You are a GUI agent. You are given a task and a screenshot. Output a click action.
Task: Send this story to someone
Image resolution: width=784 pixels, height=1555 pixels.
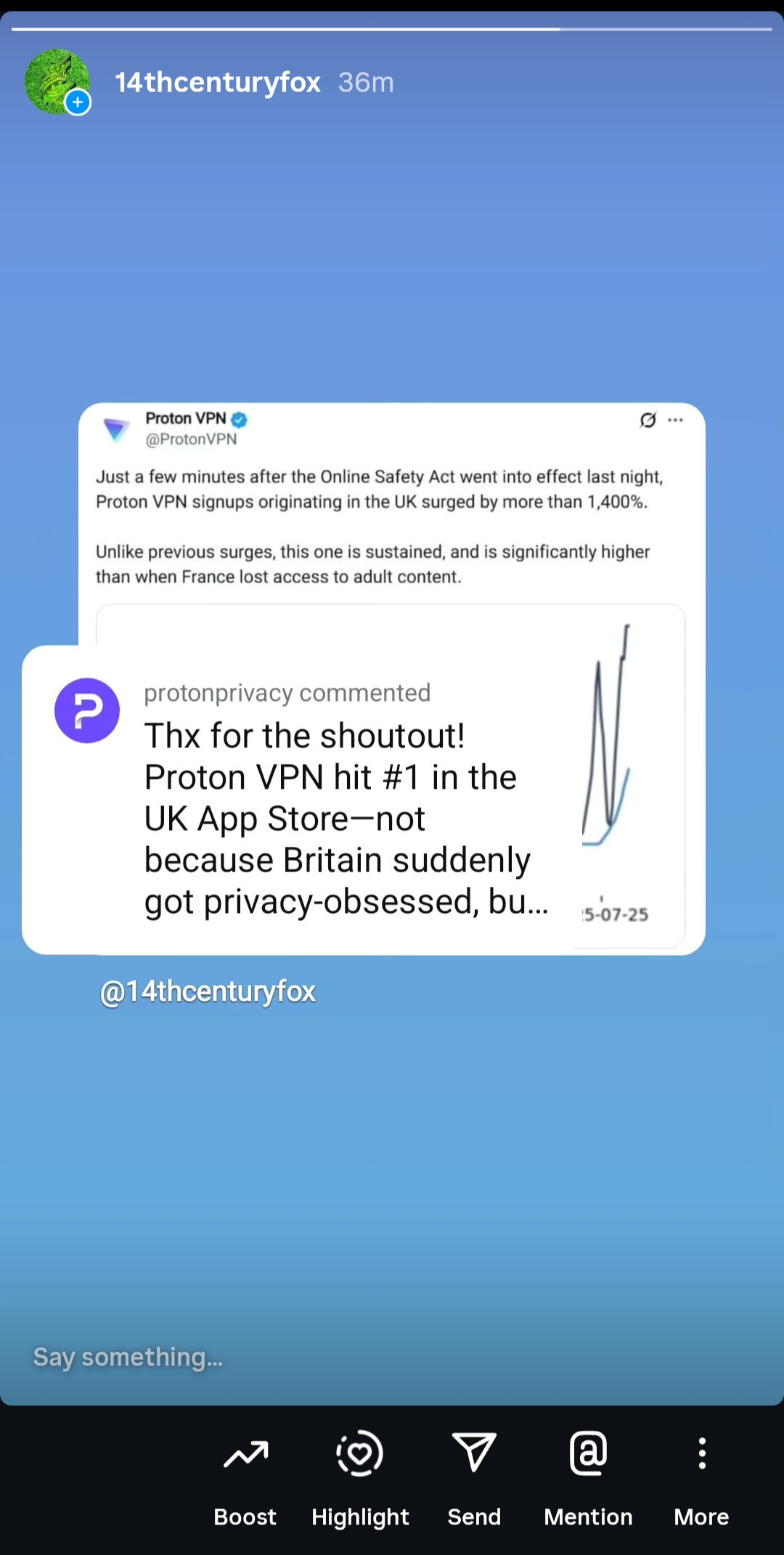[474, 1474]
